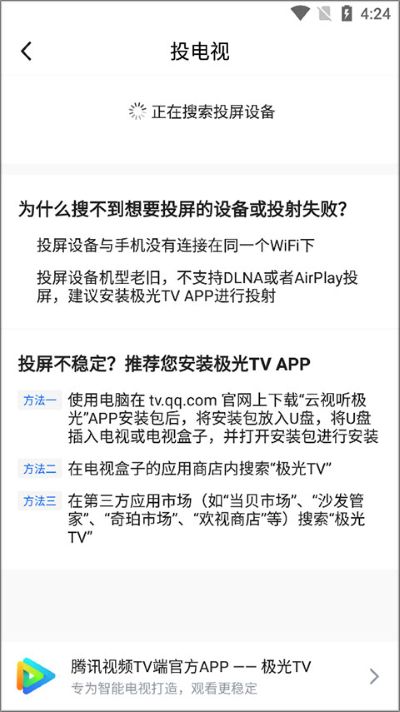This screenshot has height=712, width=400.
Task: Open the 极光TV official app banner
Action: point(200,676)
